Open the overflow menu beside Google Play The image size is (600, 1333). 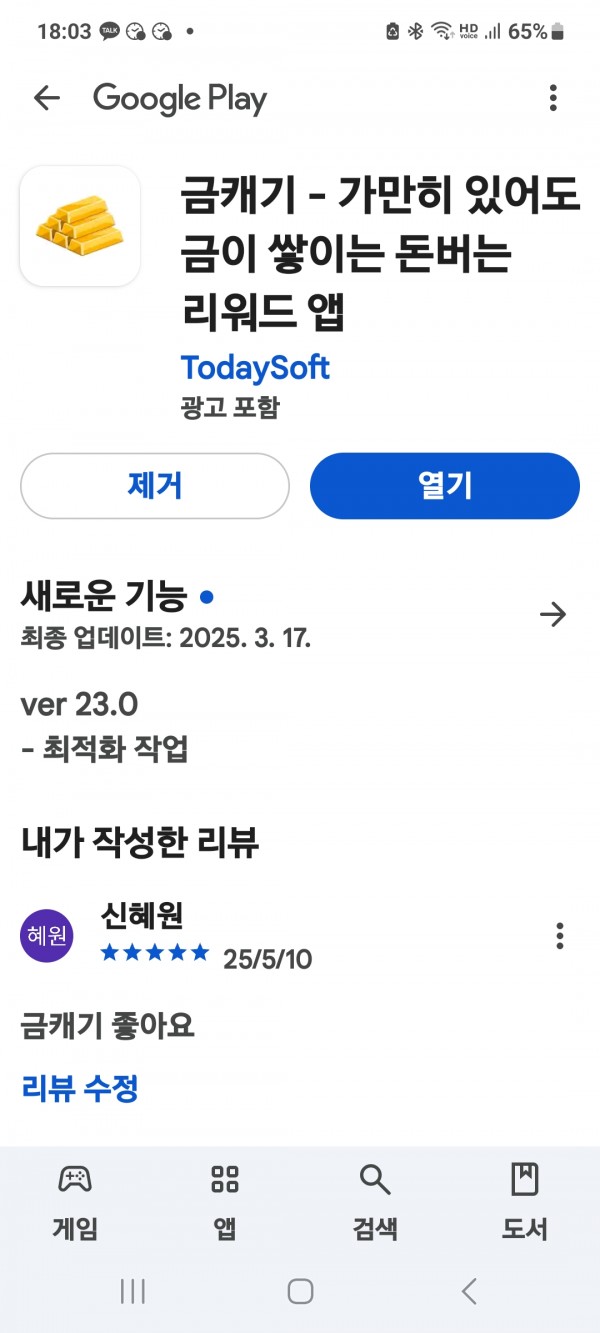[553, 98]
